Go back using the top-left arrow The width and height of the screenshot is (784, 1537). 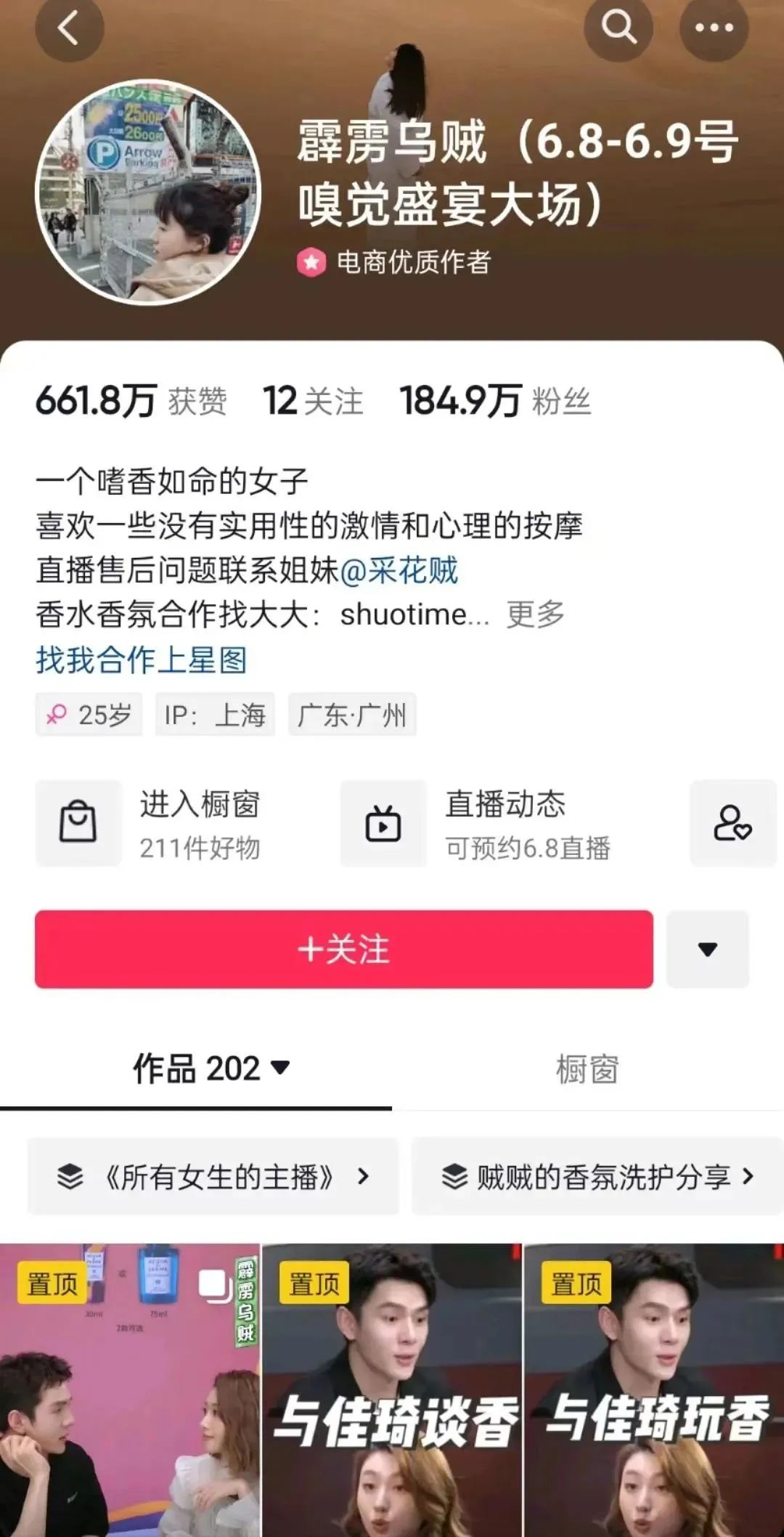[x=68, y=29]
